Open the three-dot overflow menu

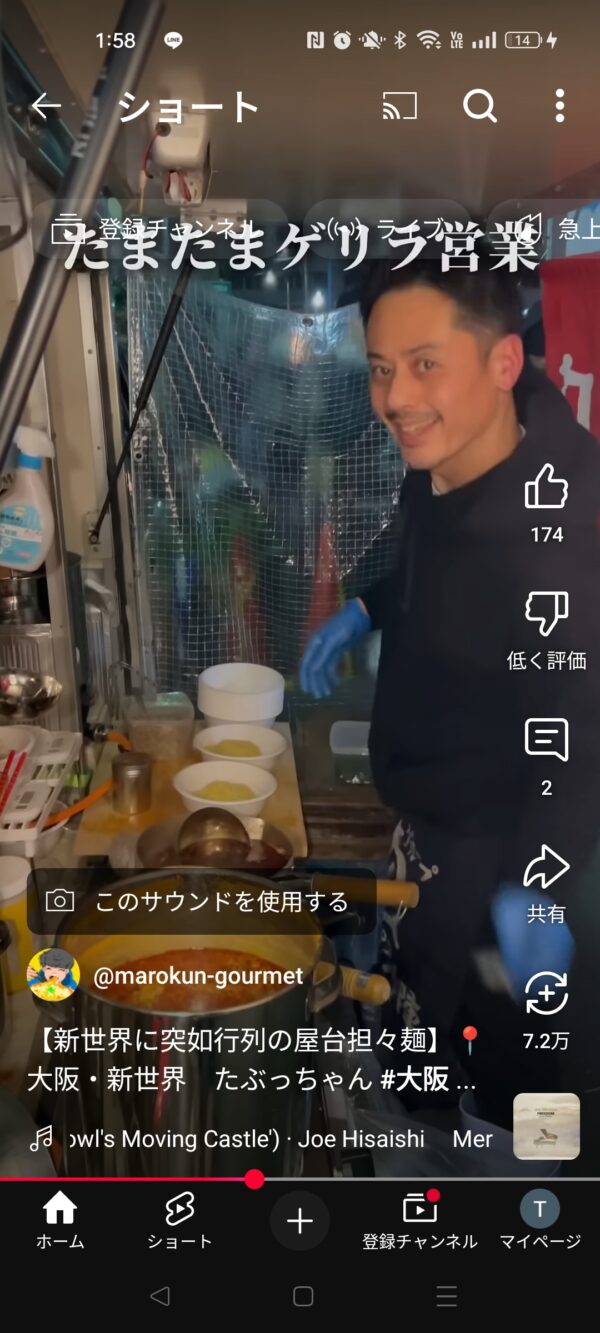560,106
